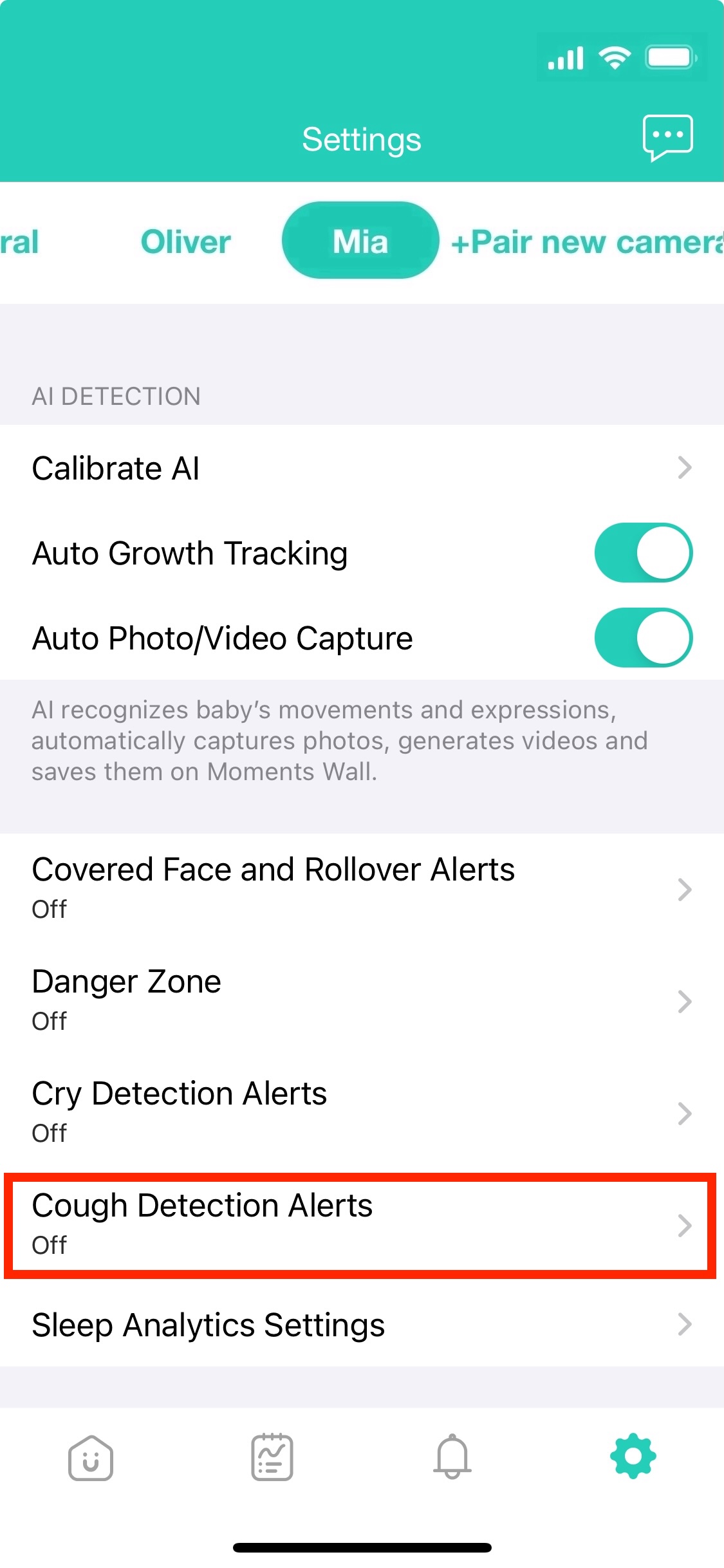Switch to the Oliver camera tab

[x=185, y=242]
